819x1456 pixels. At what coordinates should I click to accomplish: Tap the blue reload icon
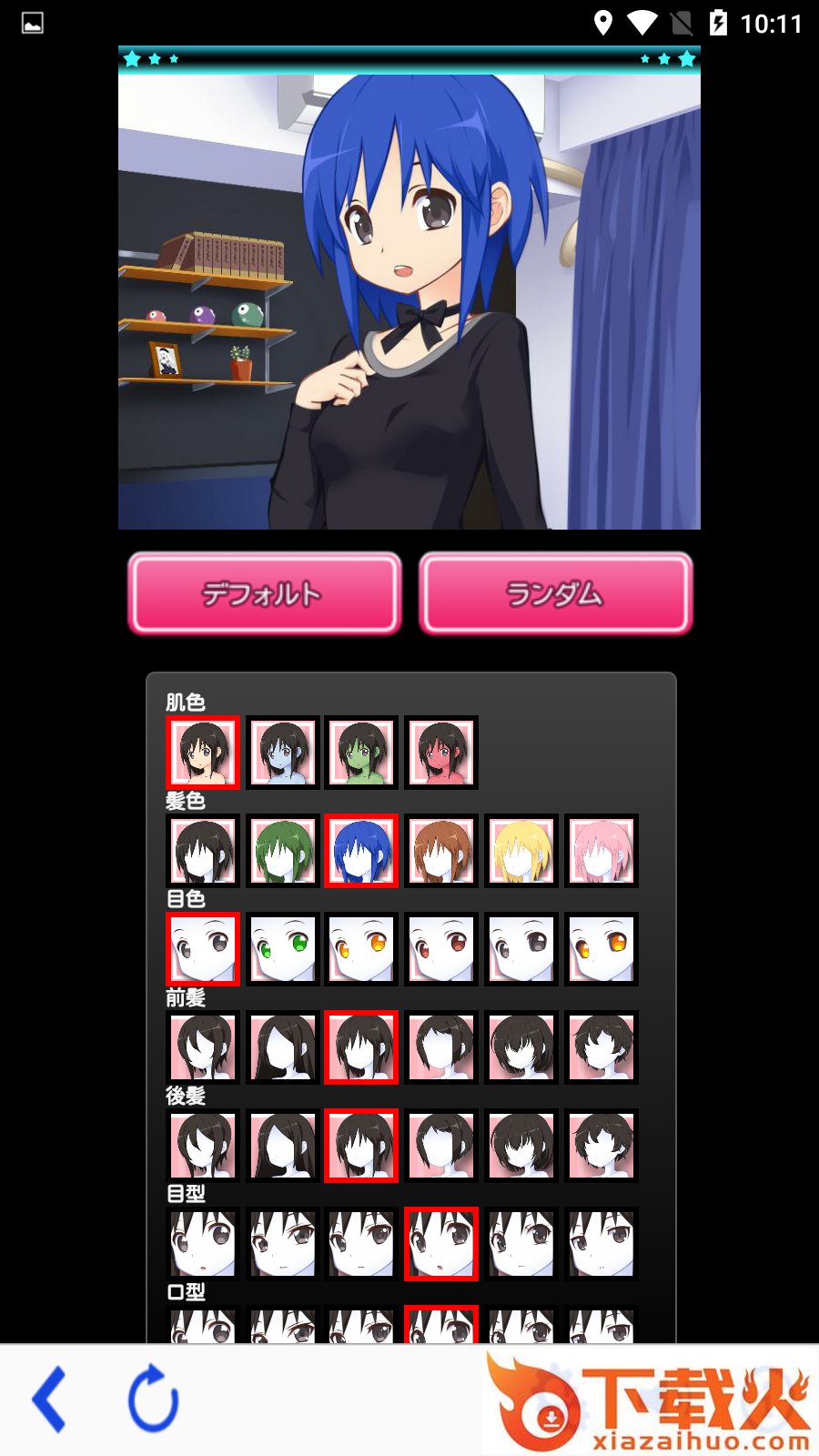153,1400
